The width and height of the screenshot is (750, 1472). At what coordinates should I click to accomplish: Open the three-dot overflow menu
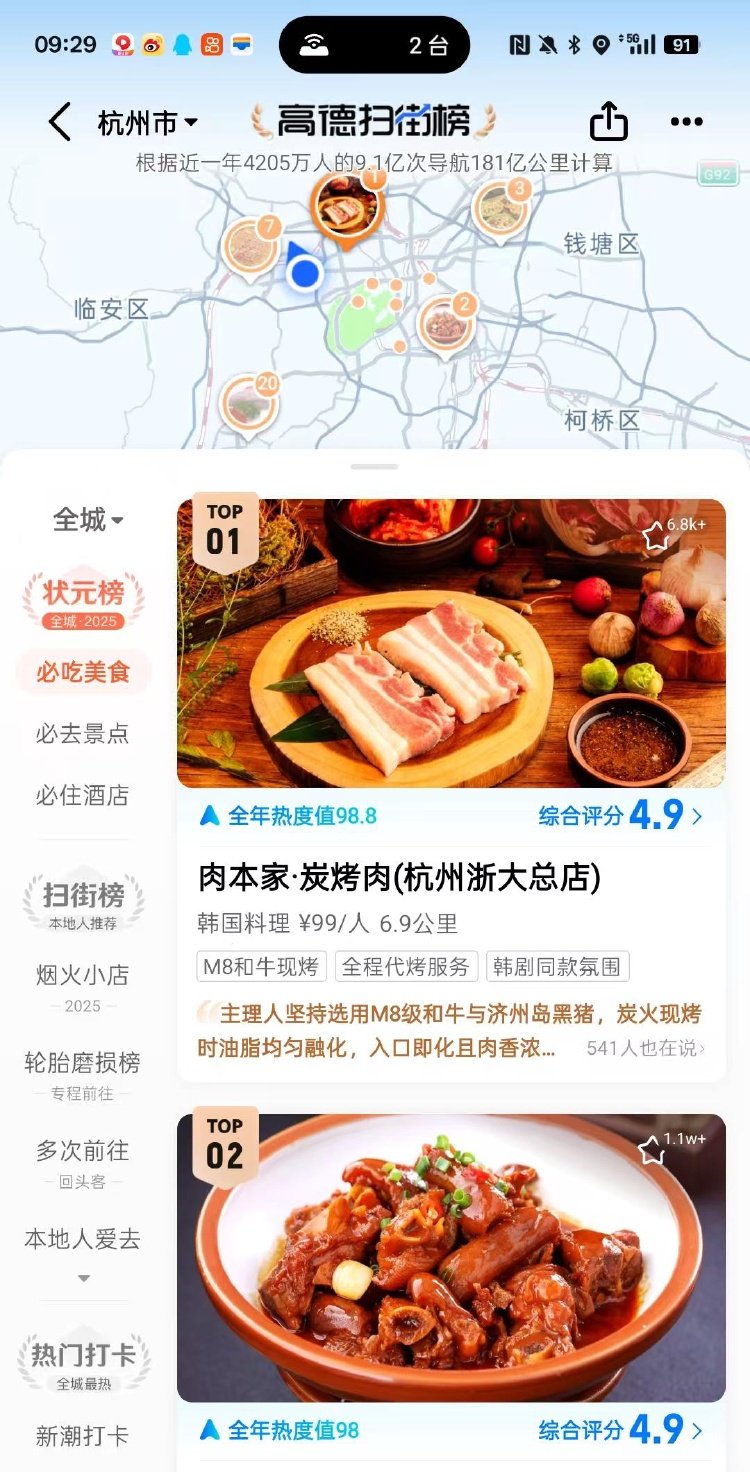pos(686,122)
